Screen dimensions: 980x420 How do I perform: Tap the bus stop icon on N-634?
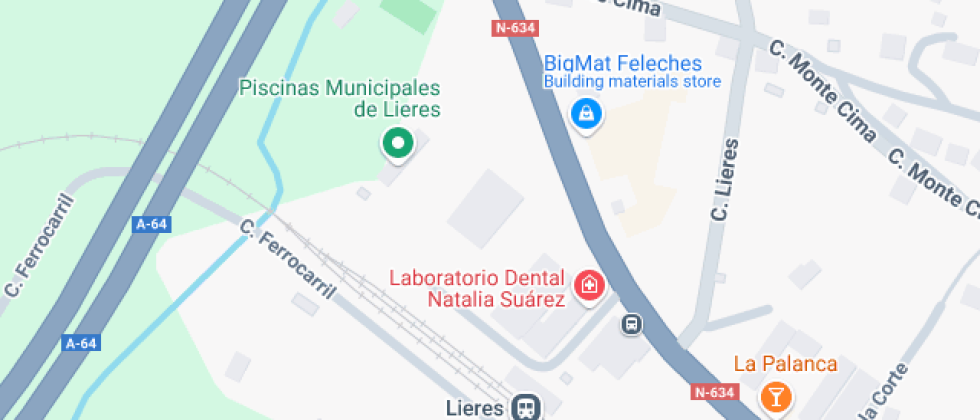pos(632,324)
